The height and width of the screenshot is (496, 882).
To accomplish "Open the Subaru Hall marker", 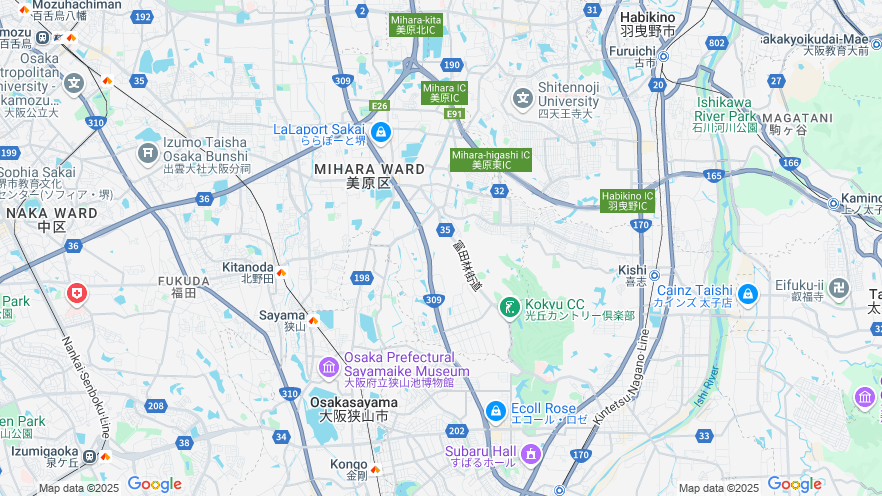I will coord(531,455).
